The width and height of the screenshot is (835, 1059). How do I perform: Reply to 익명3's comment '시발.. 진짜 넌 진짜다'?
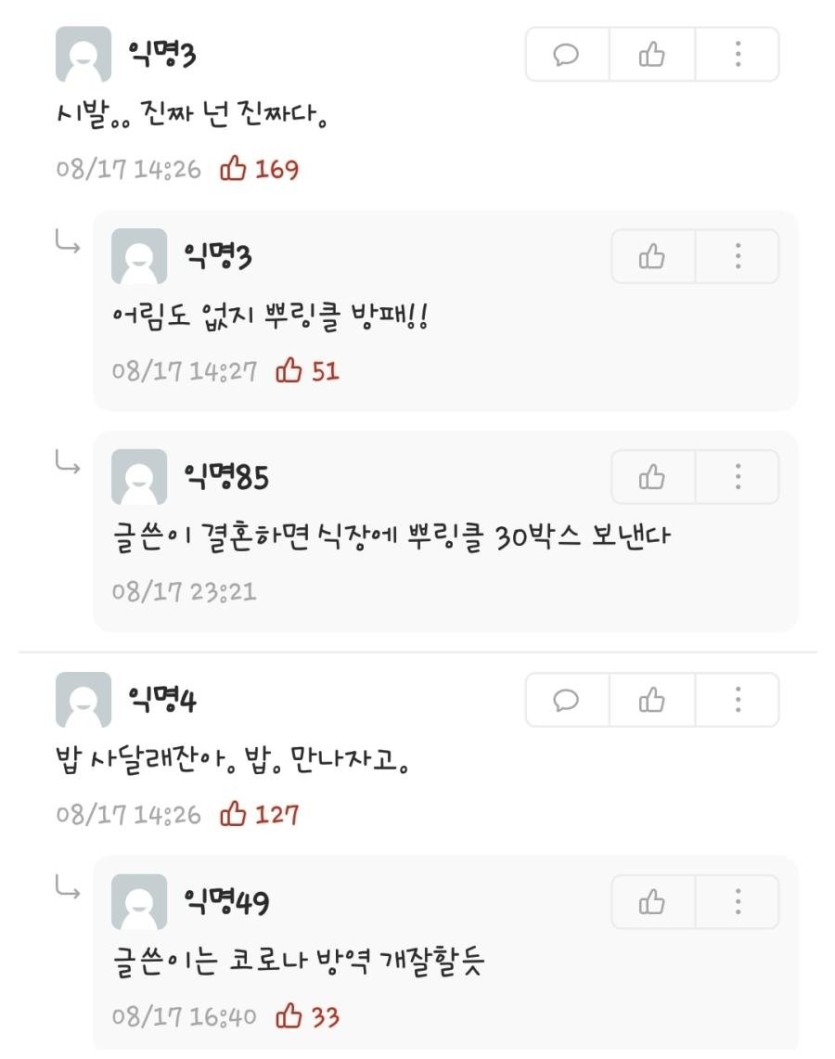coord(567,55)
